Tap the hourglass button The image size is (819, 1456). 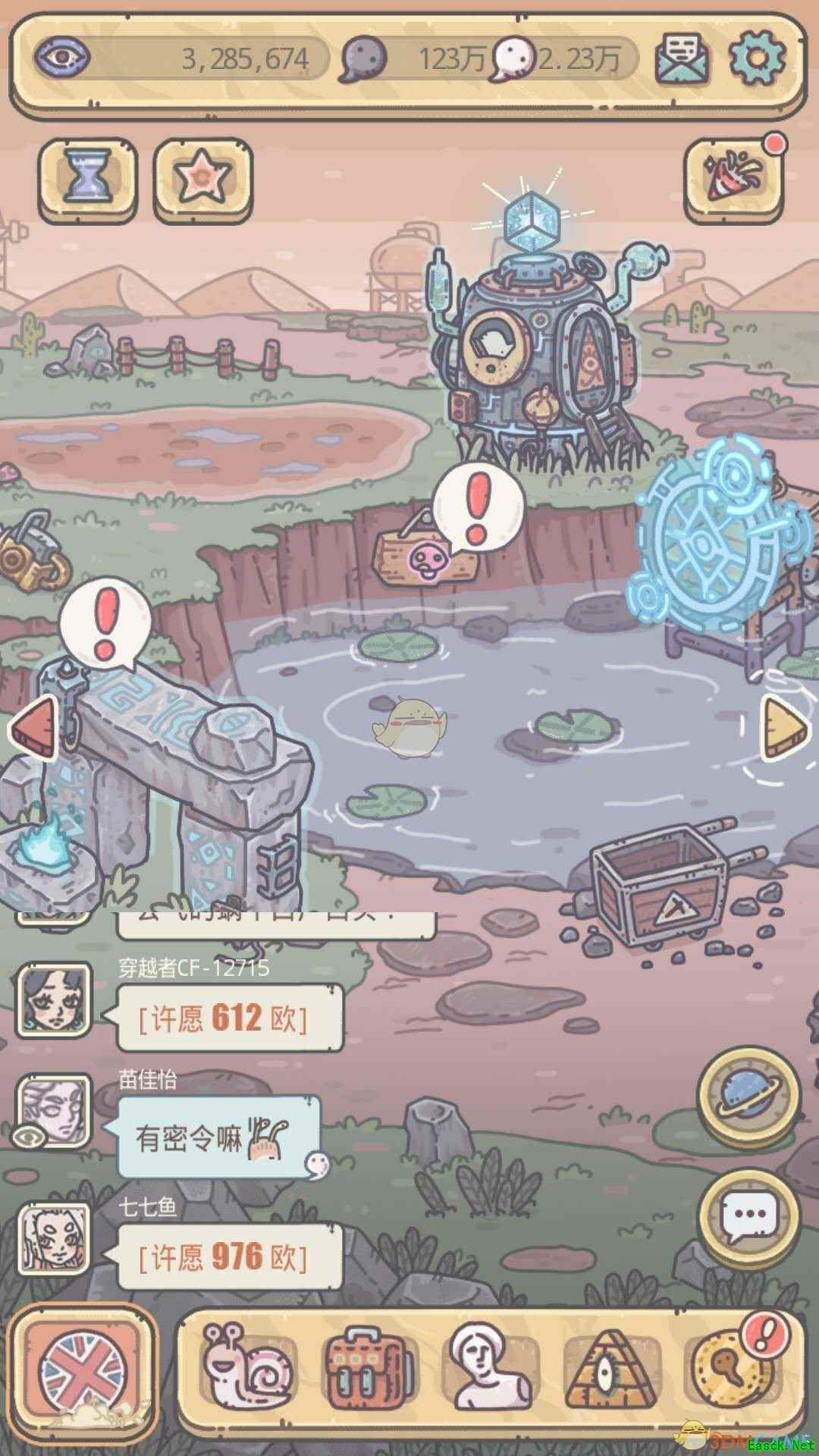click(x=88, y=179)
